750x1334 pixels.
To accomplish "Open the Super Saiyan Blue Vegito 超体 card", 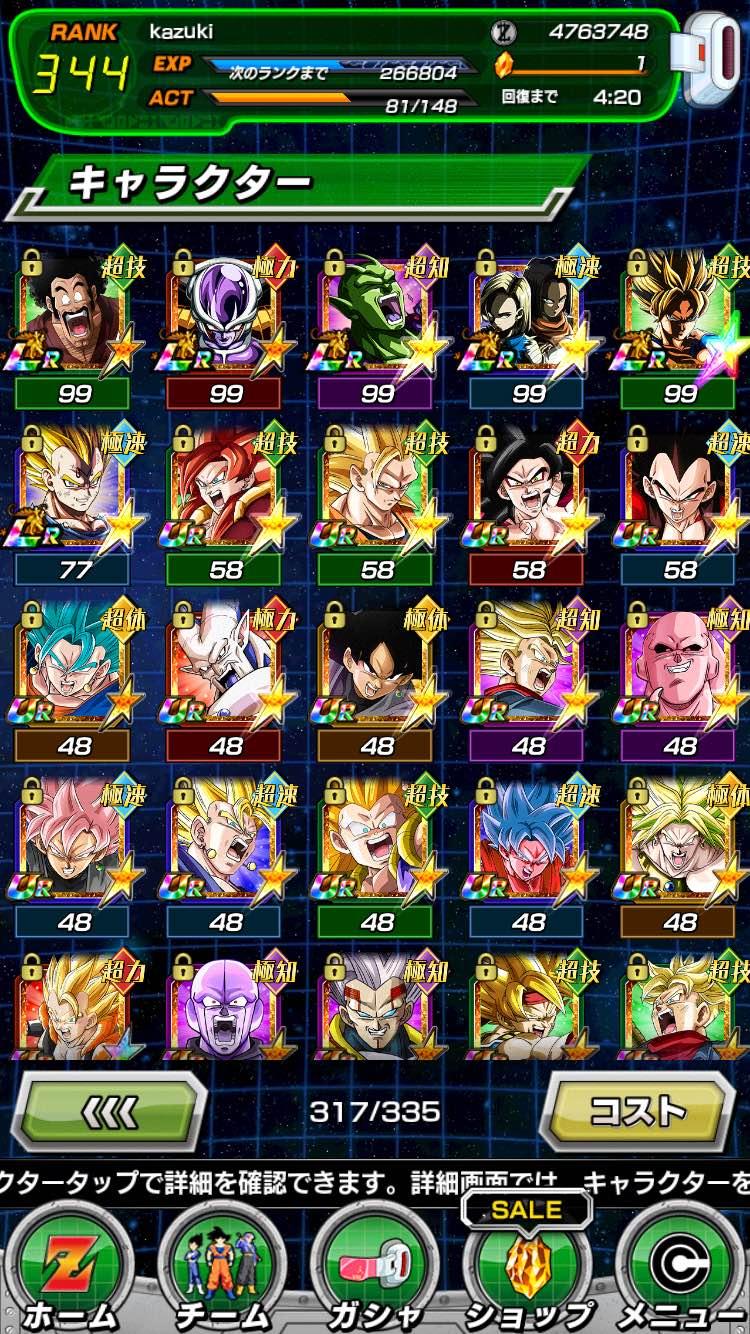I will pyautogui.click(x=75, y=668).
